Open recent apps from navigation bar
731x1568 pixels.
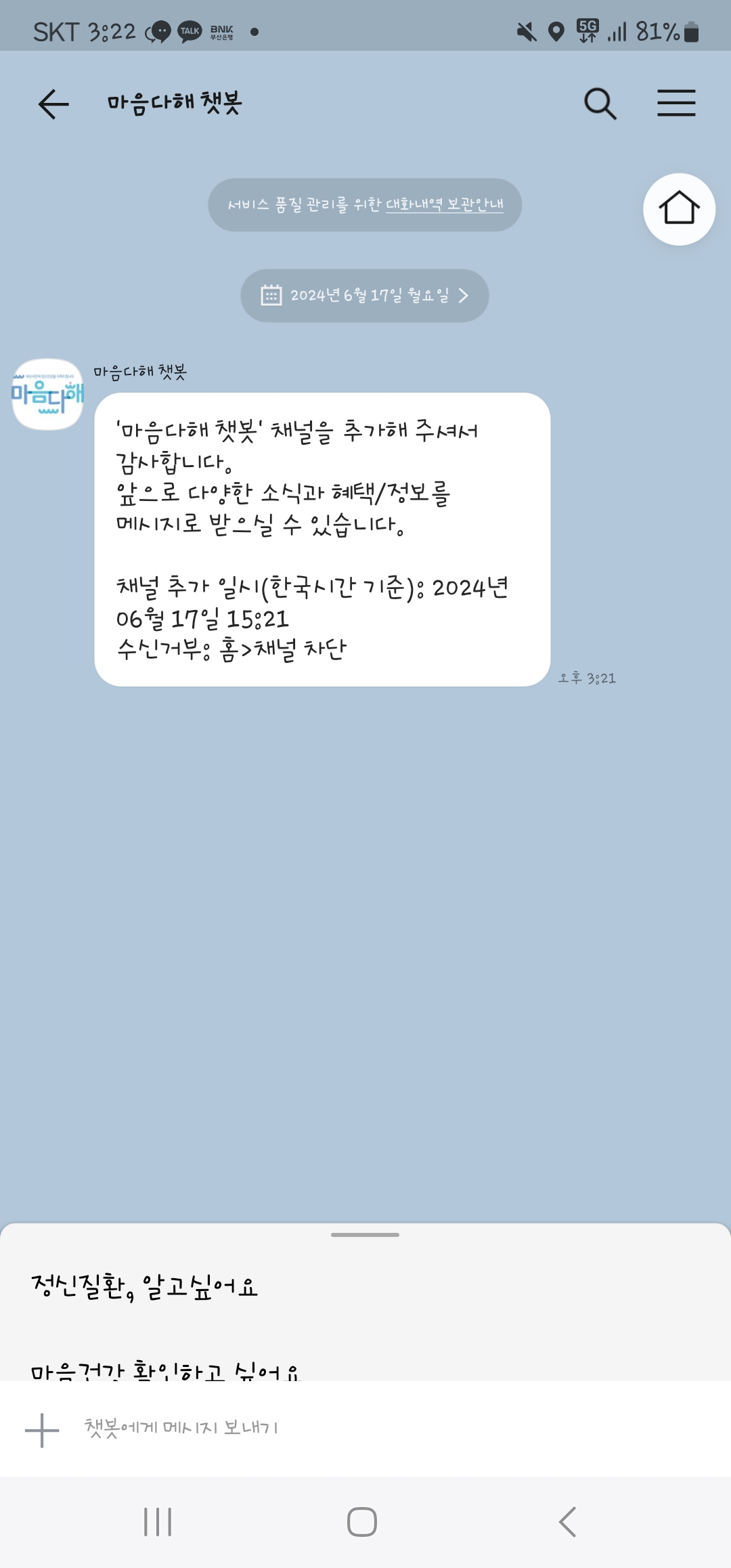pyautogui.click(x=158, y=1522)
